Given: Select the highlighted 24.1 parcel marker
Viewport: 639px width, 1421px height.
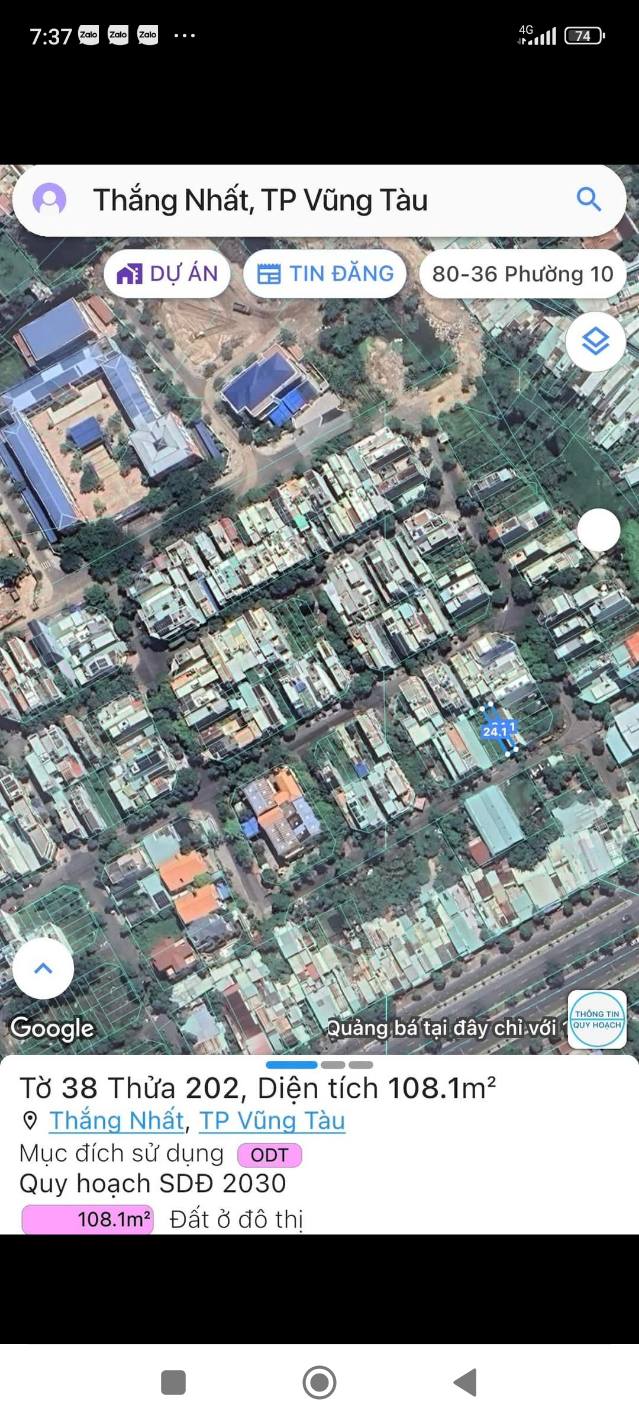Looking at the screenshot, I should pos(498,731).
